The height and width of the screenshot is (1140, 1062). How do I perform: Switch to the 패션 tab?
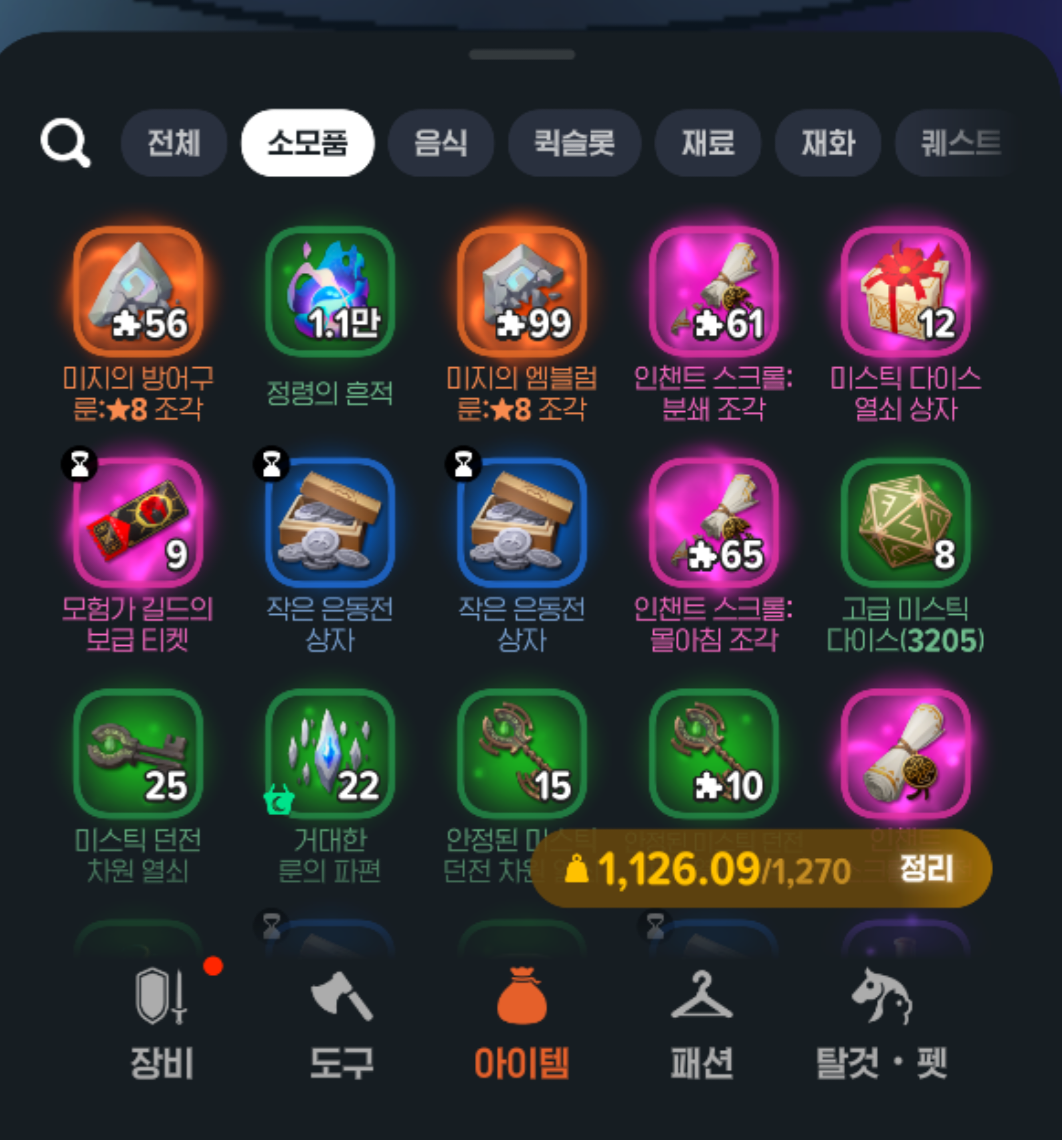pyautogui.click(x=701, y=1028)
